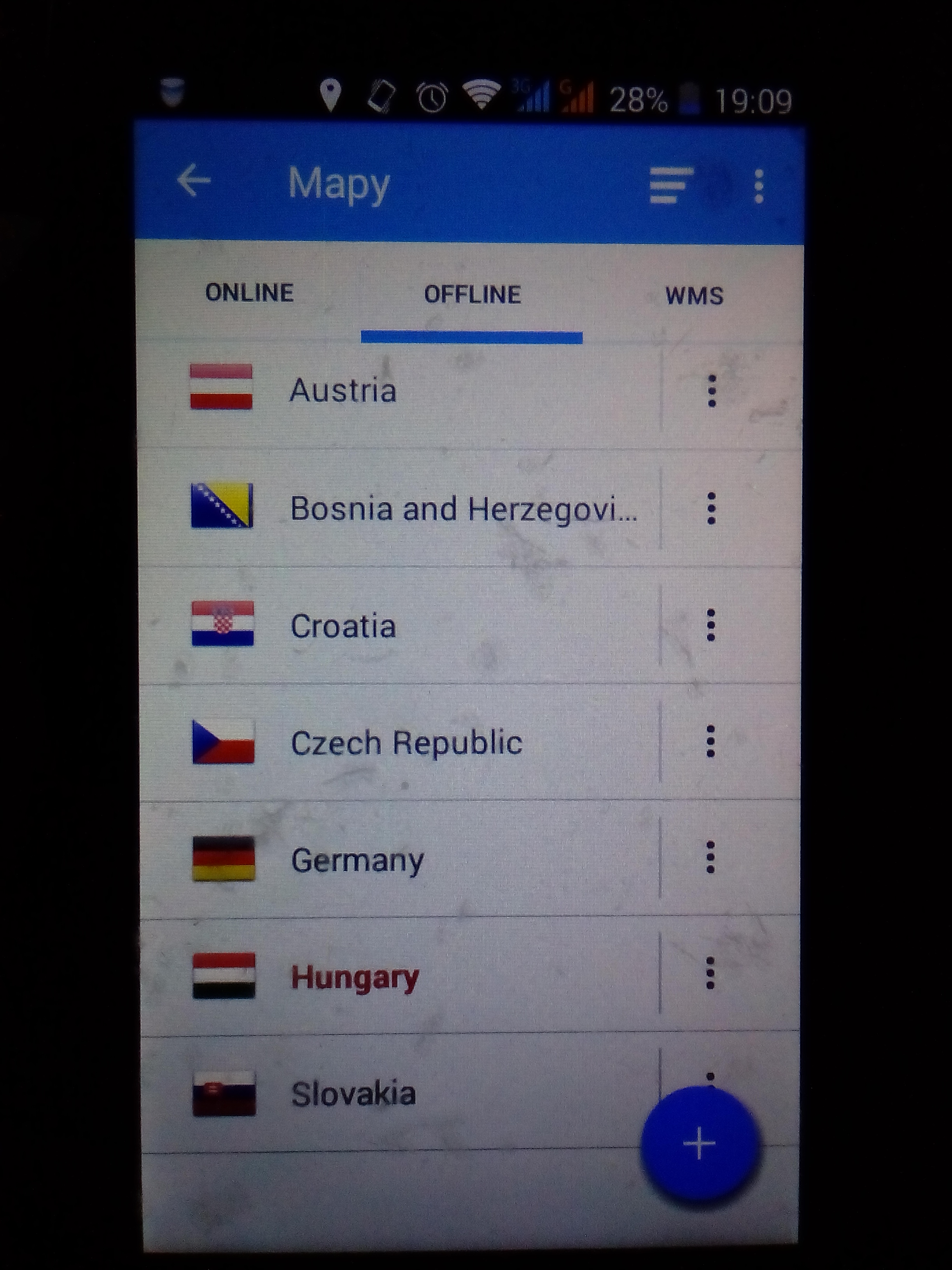Switch to the WMS tab

coord(694,296)
